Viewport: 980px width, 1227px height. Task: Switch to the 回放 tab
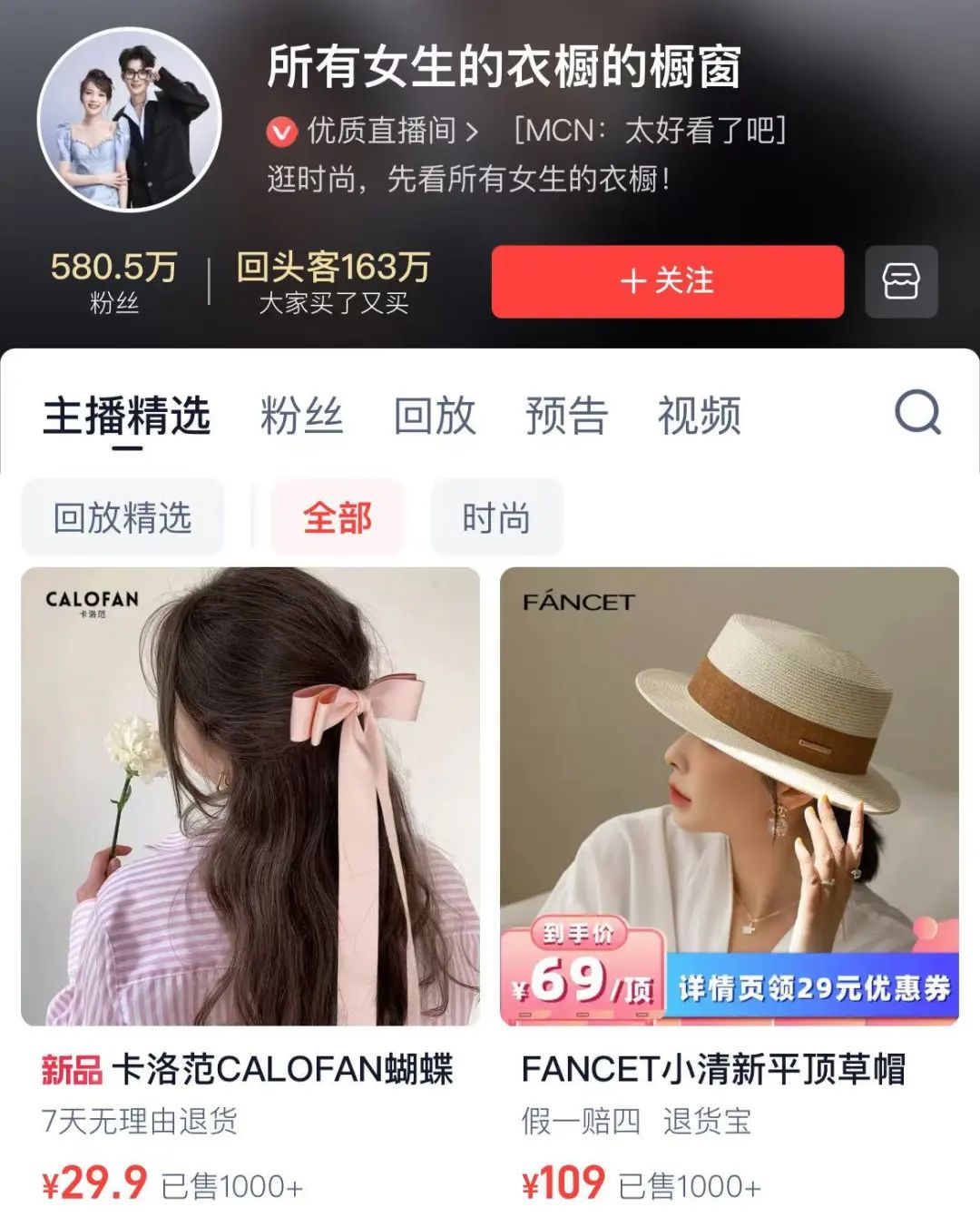coord(435,416)
